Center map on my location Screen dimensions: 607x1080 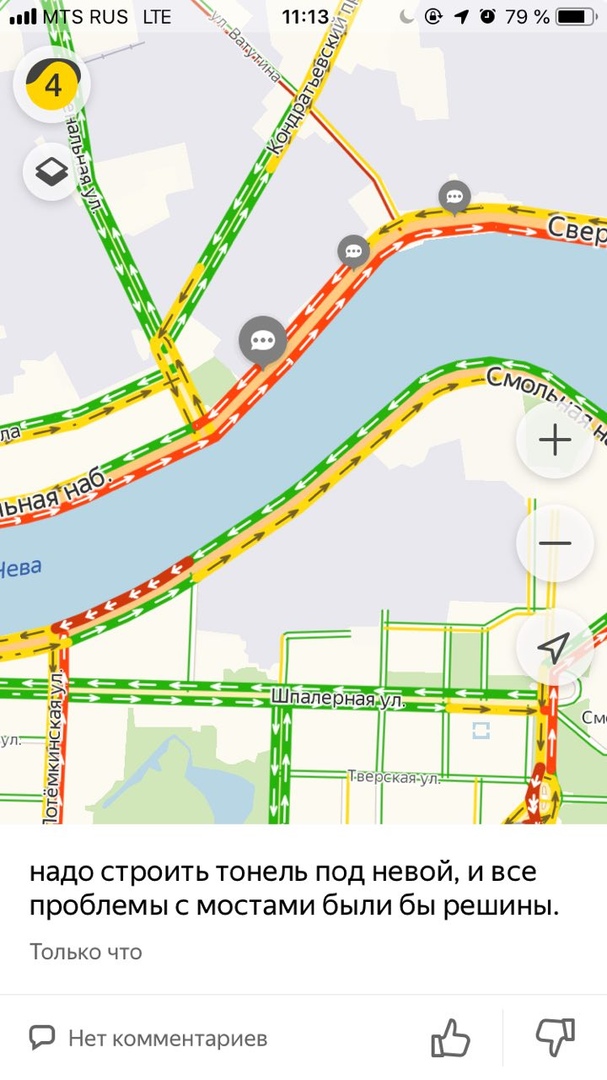554,646
